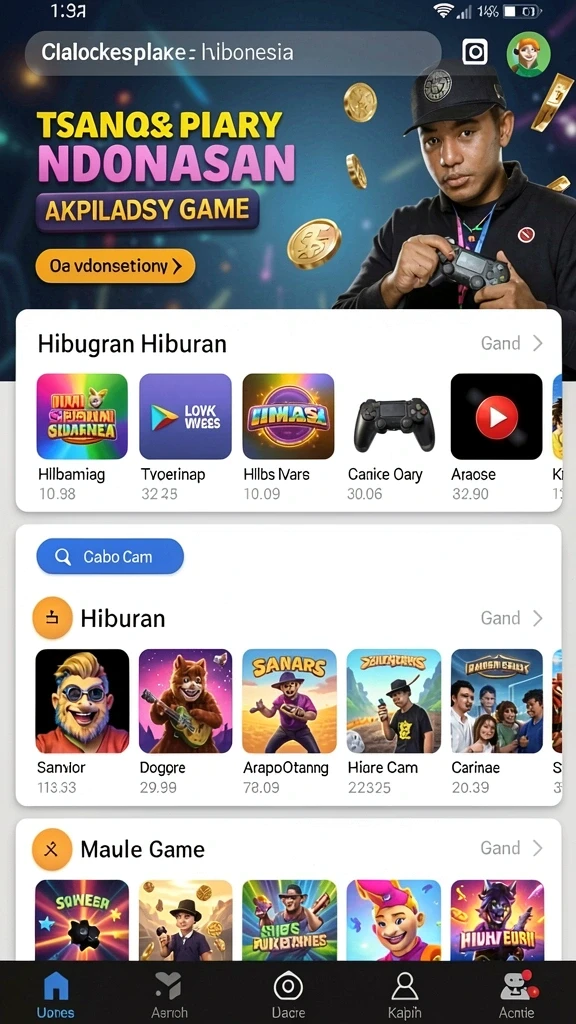Tap the Clalockesplake search bar
Screen dimensions: 576x1024
232,53
